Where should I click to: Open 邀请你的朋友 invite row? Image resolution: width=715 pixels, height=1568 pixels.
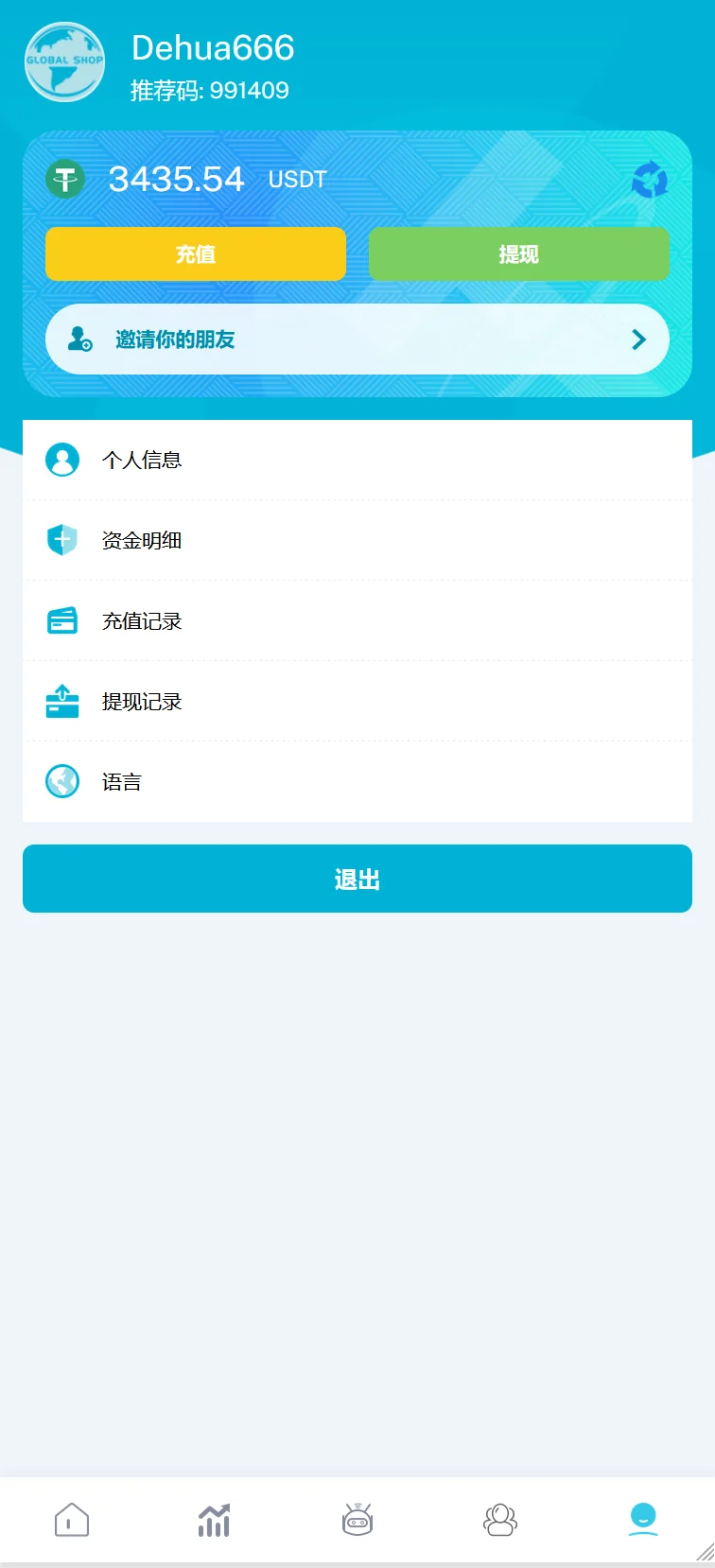[x=357, y=340]
